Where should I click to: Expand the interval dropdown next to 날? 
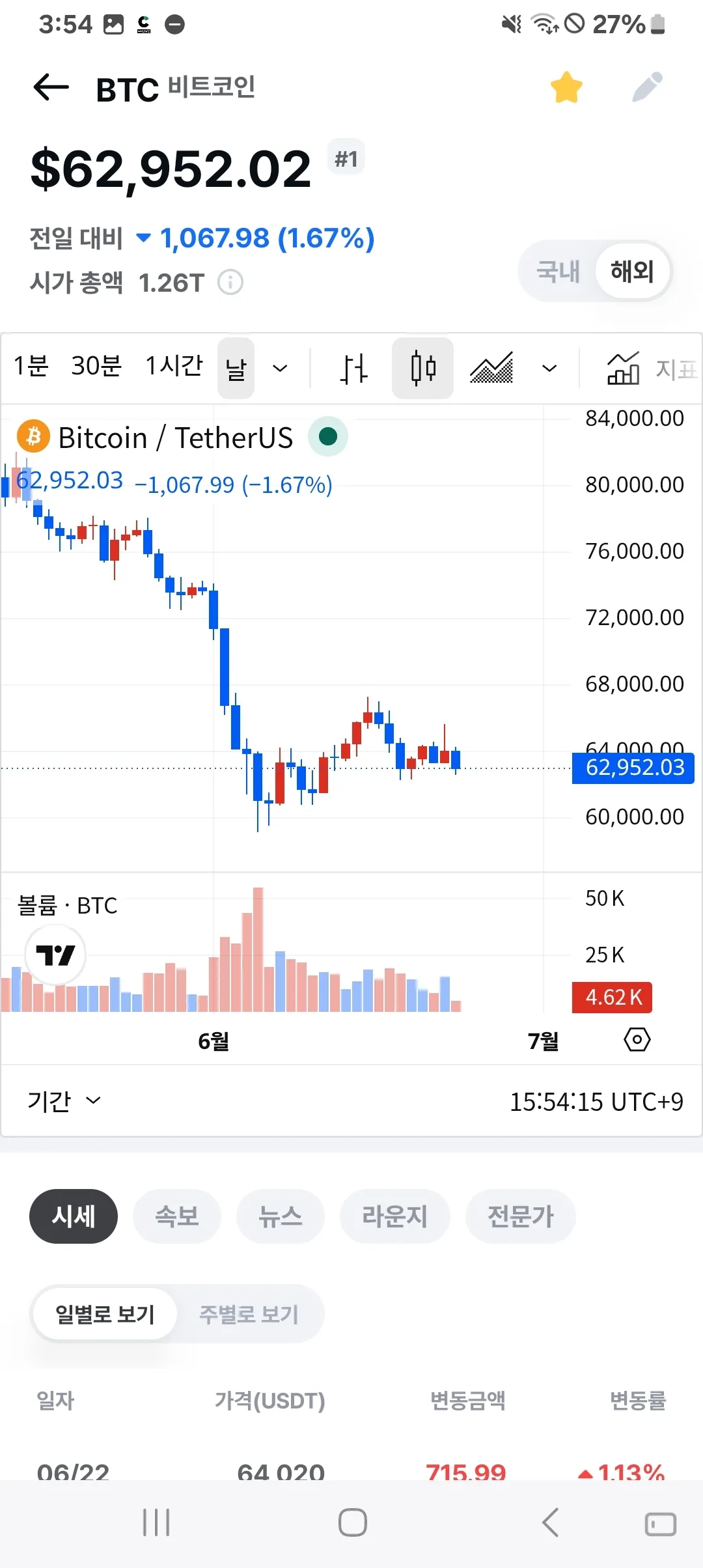tap(280, 369)
